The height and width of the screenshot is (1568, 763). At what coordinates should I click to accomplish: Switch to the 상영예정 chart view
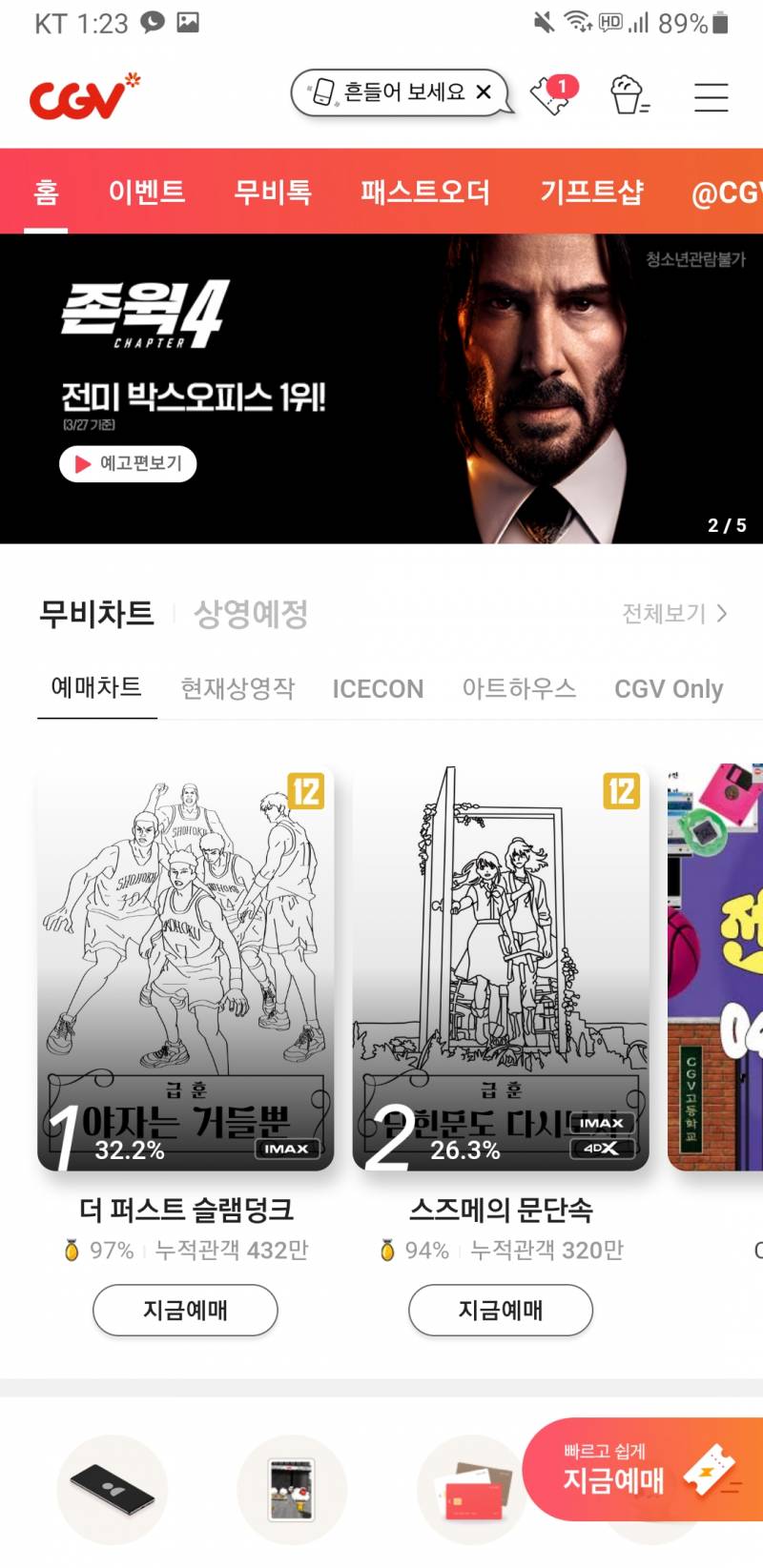point(249,614)
